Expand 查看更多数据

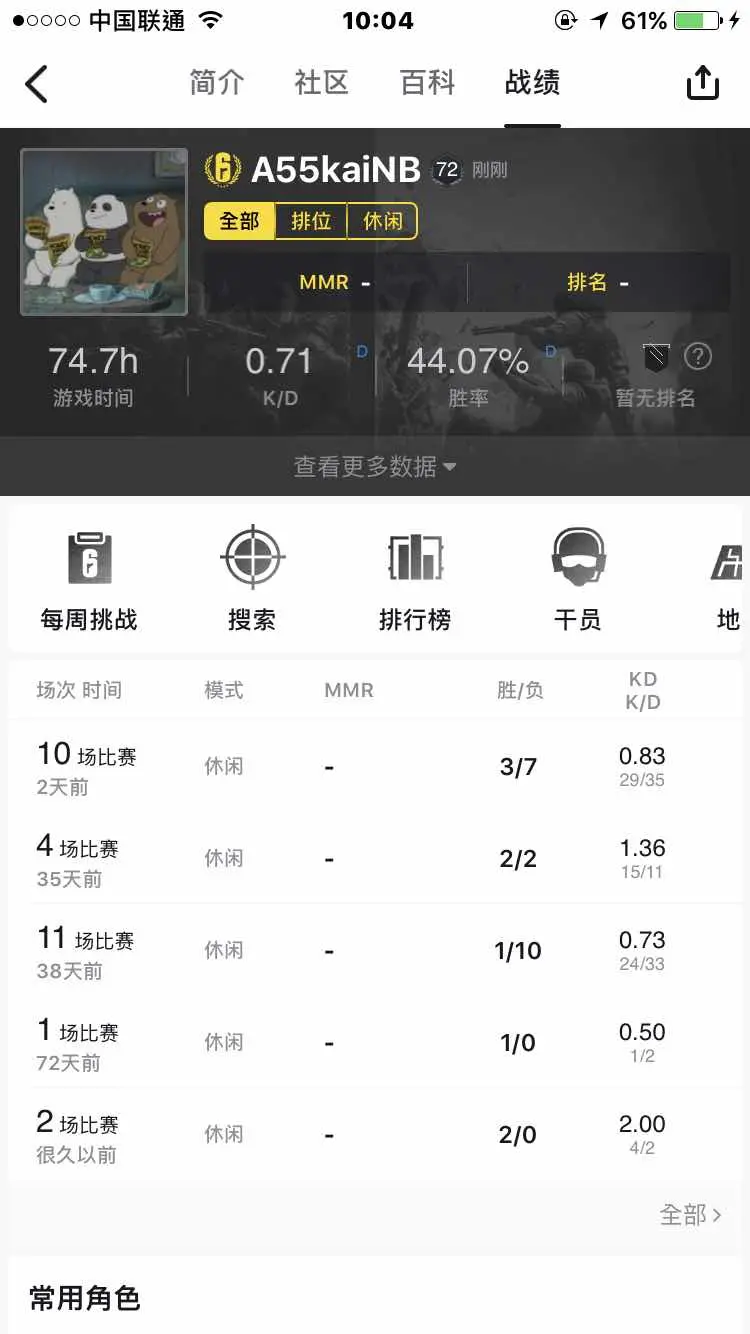(375, 466)
